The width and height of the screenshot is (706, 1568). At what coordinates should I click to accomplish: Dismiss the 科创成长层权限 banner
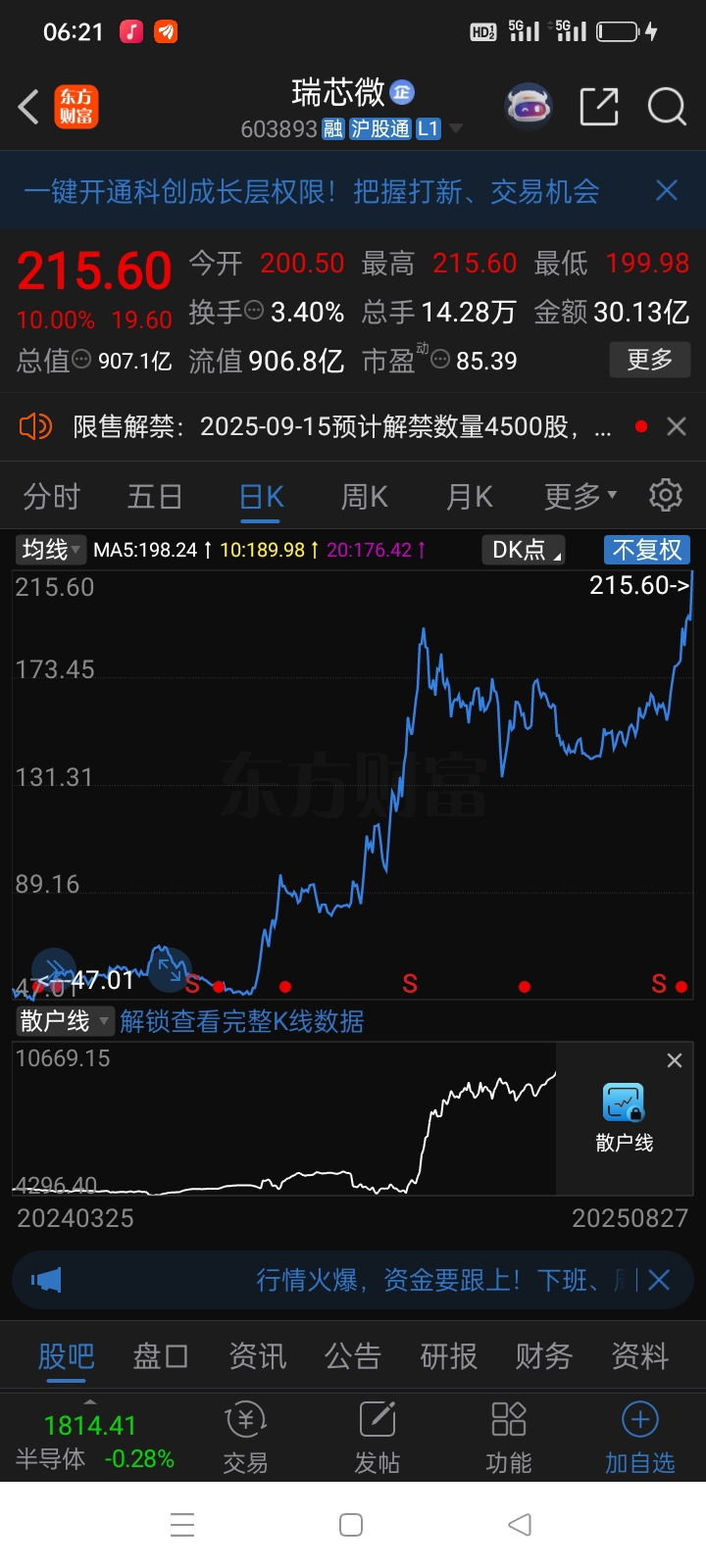click(x=667, y=190)
